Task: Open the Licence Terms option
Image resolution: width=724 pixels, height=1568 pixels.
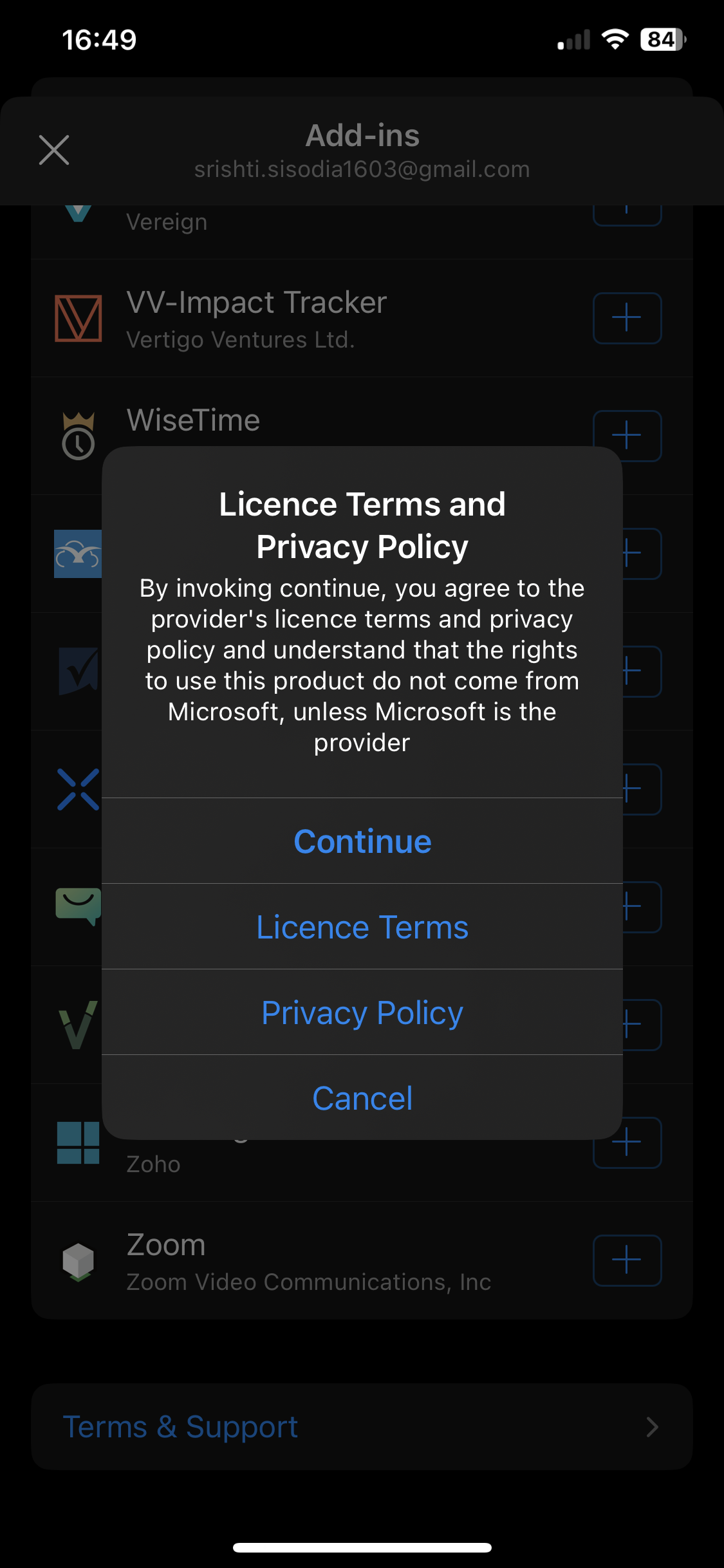Action: tap(362, 927)
